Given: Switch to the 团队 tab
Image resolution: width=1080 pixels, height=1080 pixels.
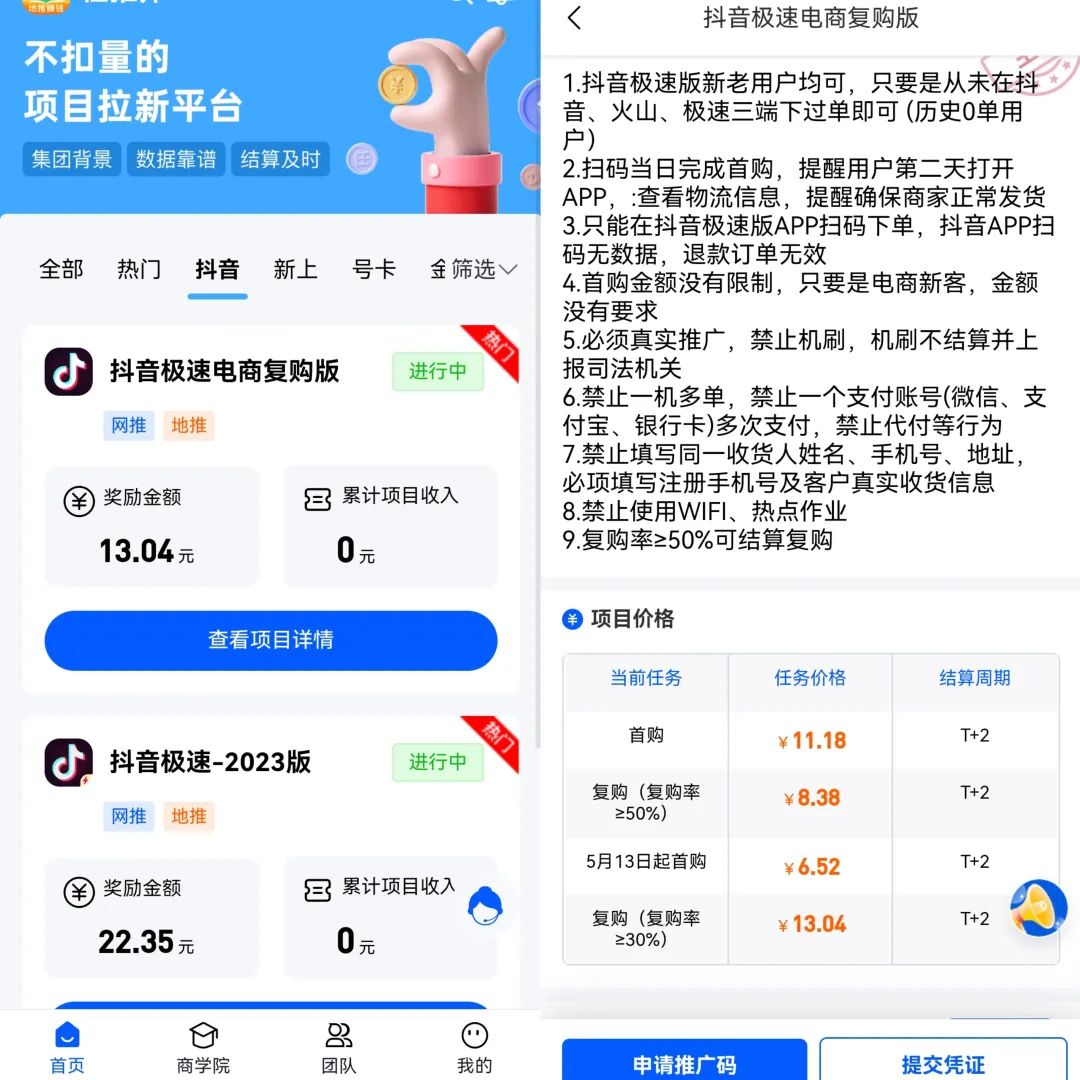Looking at the screenshot, I should [339, 1047].
